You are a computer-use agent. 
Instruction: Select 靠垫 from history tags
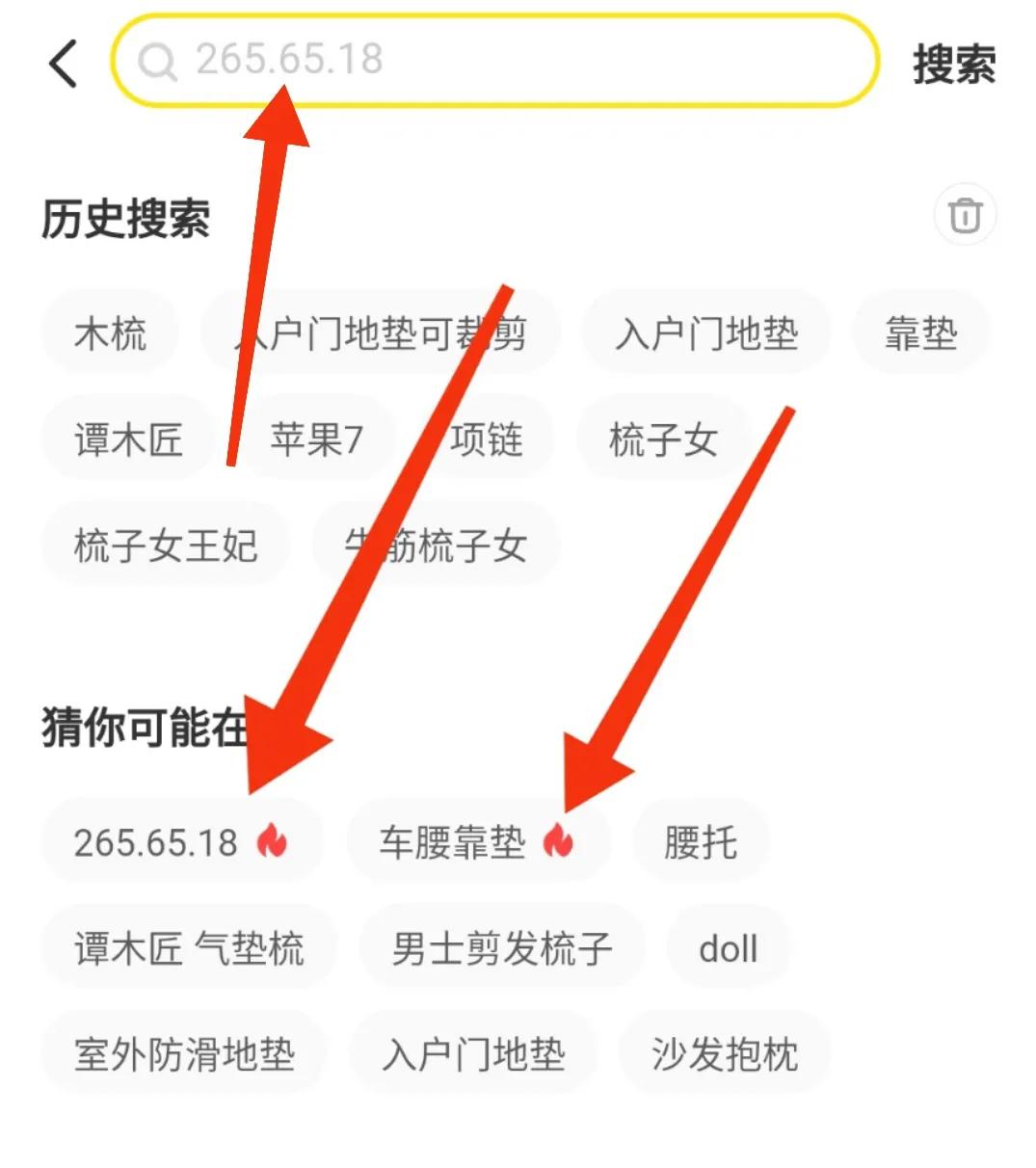[920, 332]
